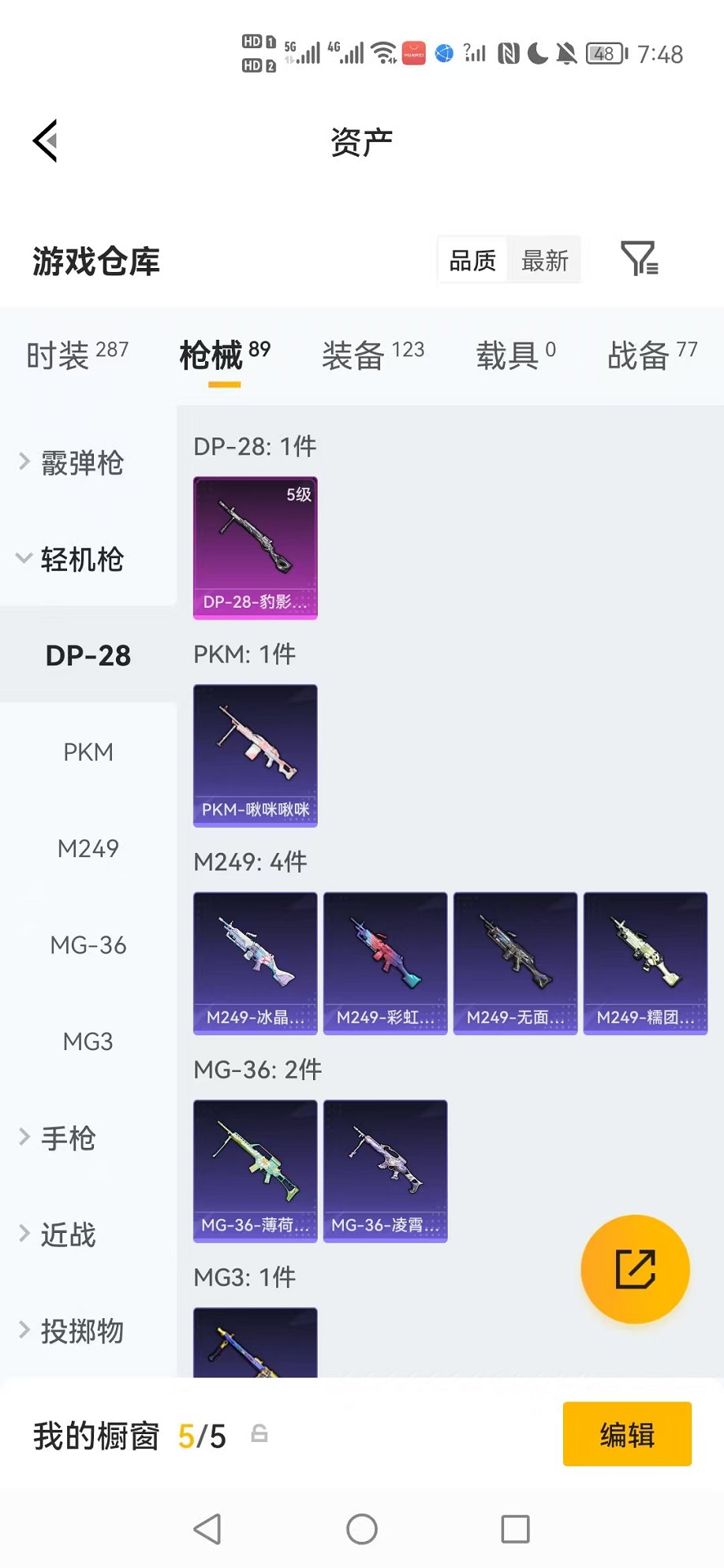Select M249 in the weapon sidebar

[x=87, y=848]
